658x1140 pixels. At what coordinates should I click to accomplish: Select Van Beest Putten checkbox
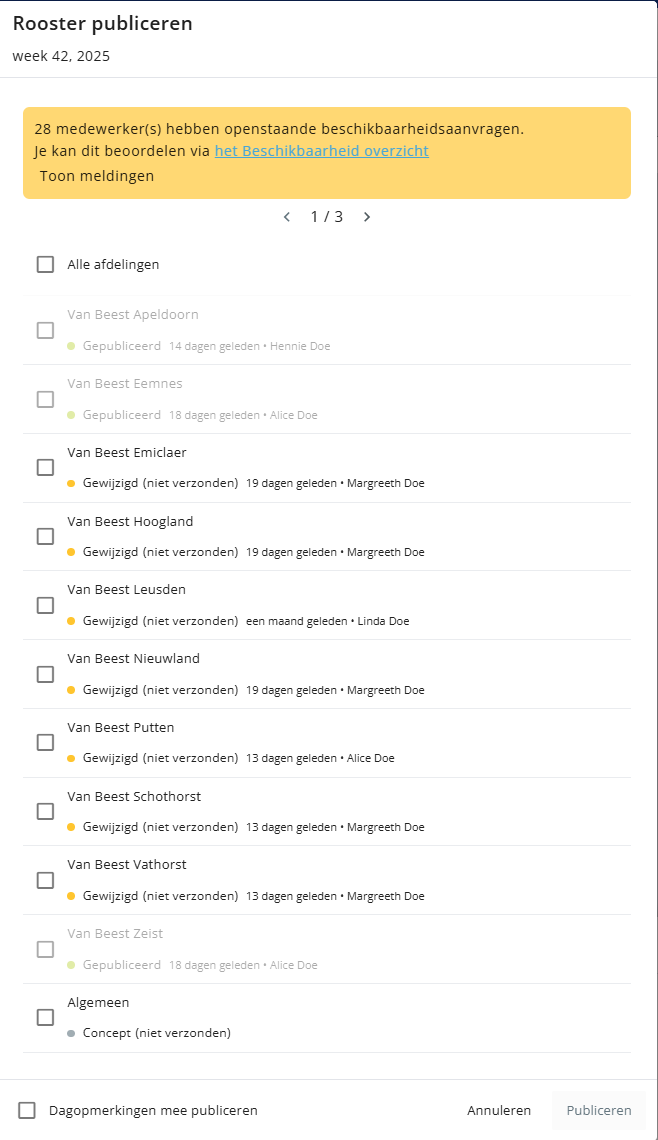[45, 742]
